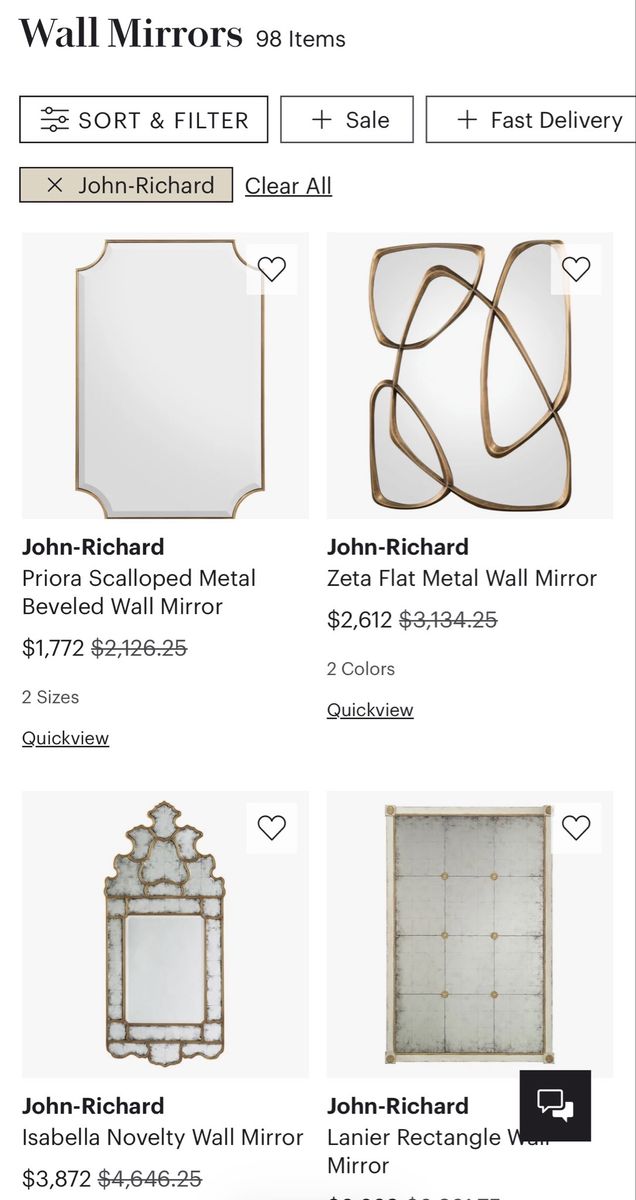The width and height of the screenshot is (636, 1200).
Task: Favorite the Priora Scalloped Metal mirror
Action: pyautogui.click(x=272, y=269)
